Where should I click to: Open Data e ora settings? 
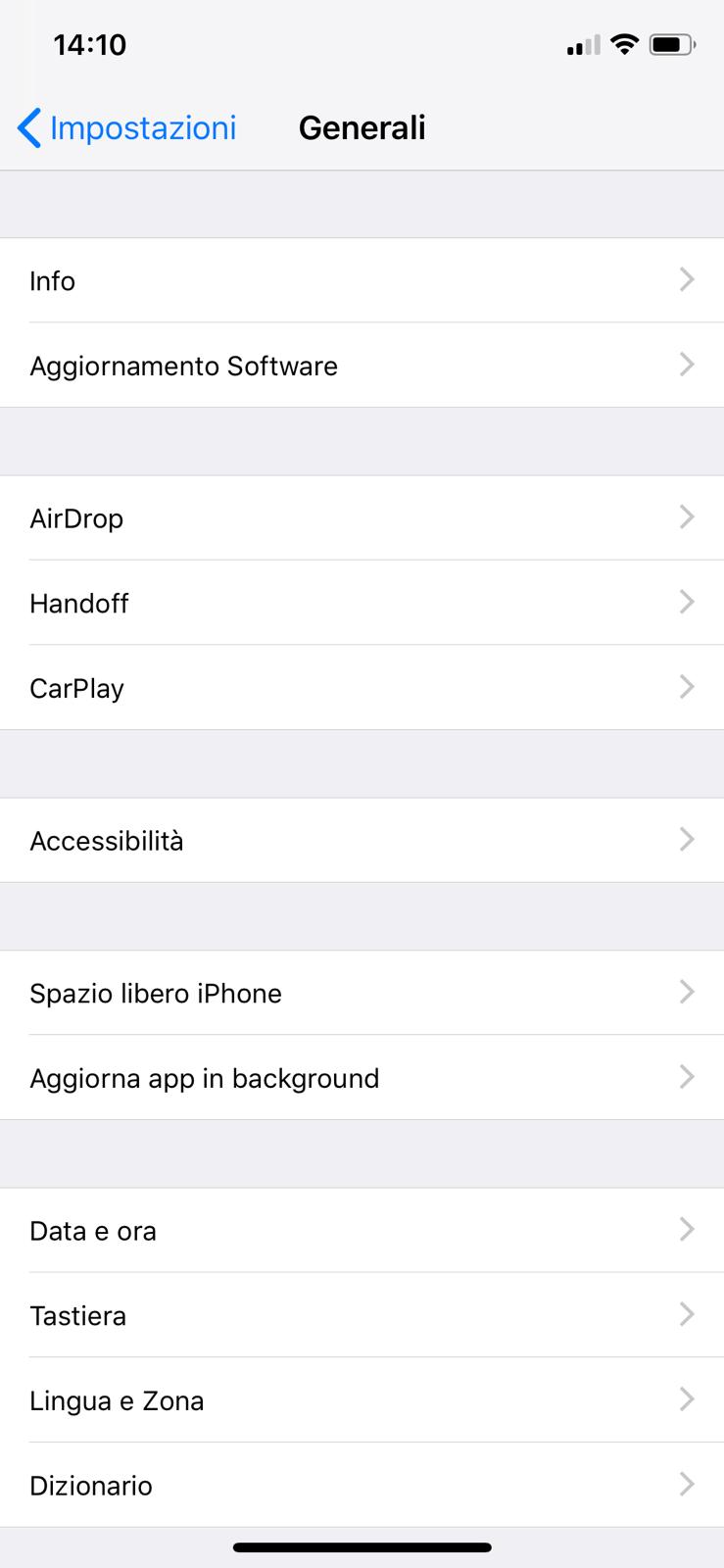[x=362, y=1231]
